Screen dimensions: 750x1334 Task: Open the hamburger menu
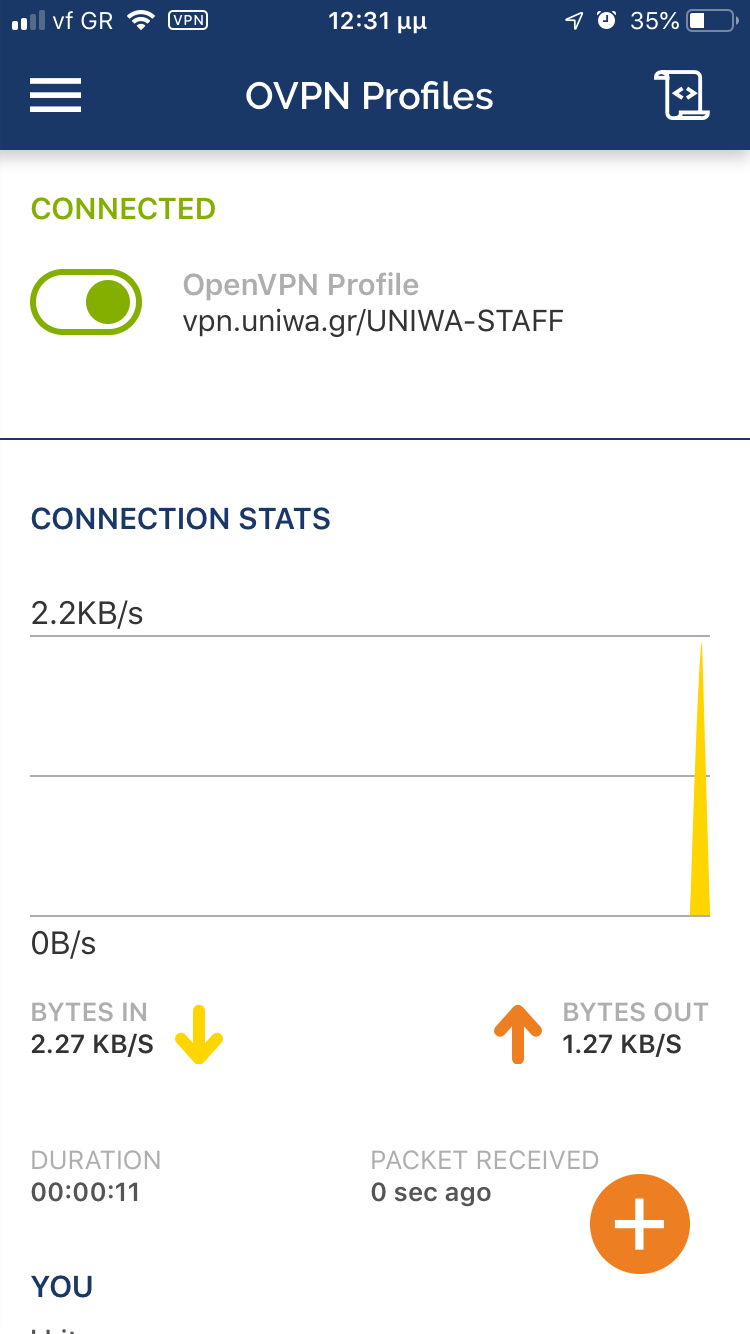[55, 96]
